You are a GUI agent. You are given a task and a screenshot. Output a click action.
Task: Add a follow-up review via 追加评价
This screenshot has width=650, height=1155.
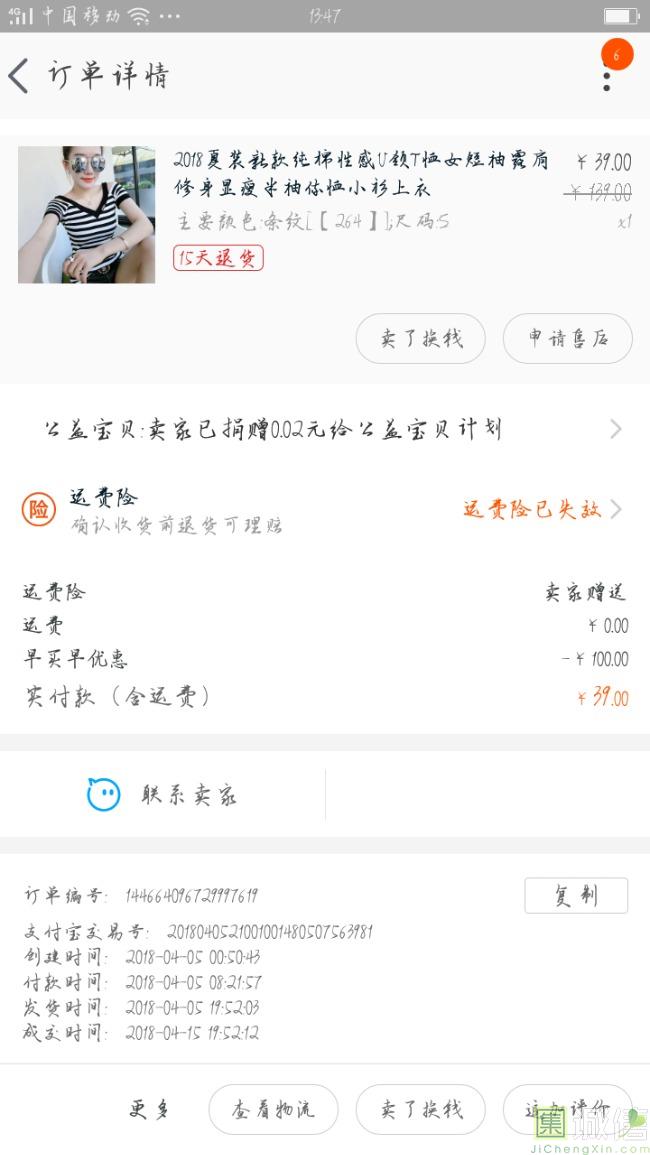pos(567,1109)
